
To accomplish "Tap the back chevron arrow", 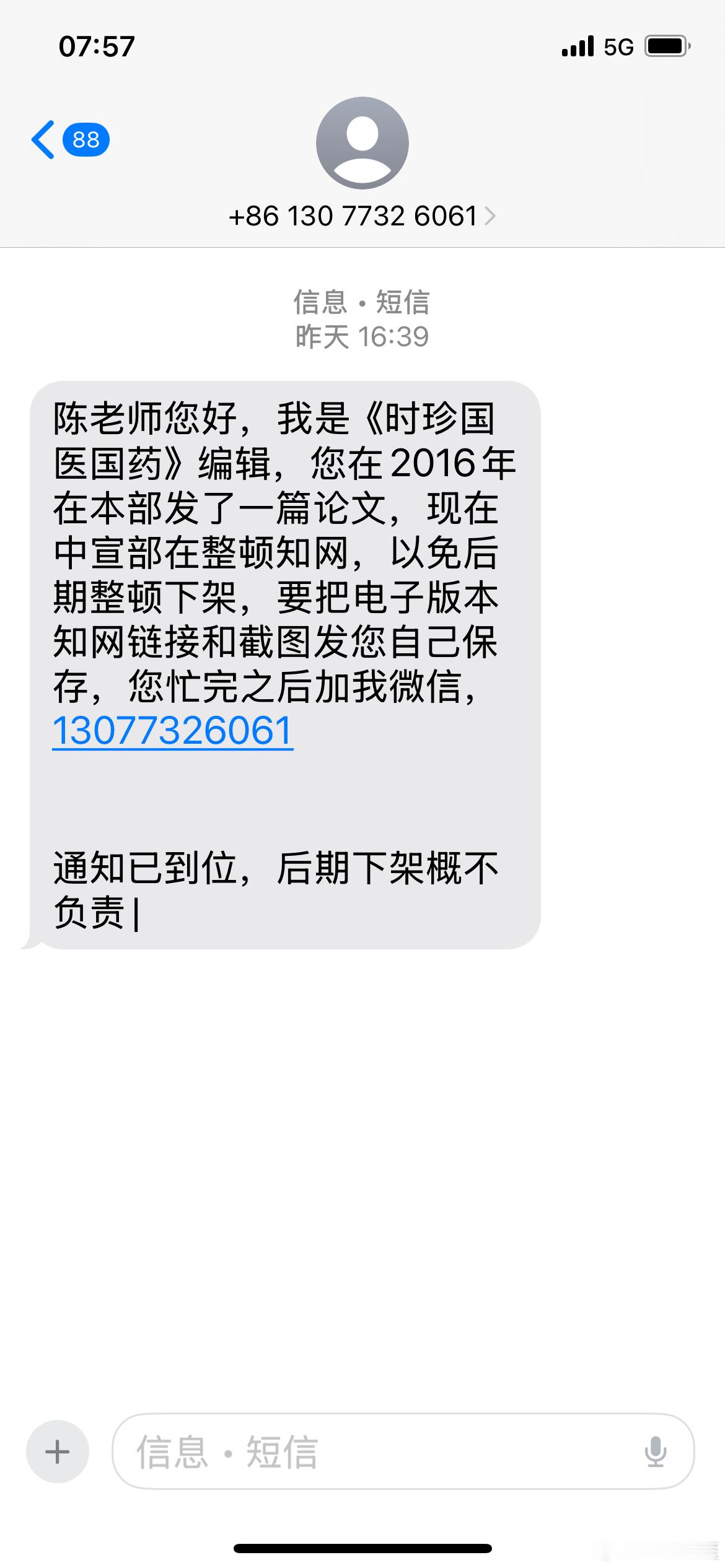I will click(x=43, y=139).
